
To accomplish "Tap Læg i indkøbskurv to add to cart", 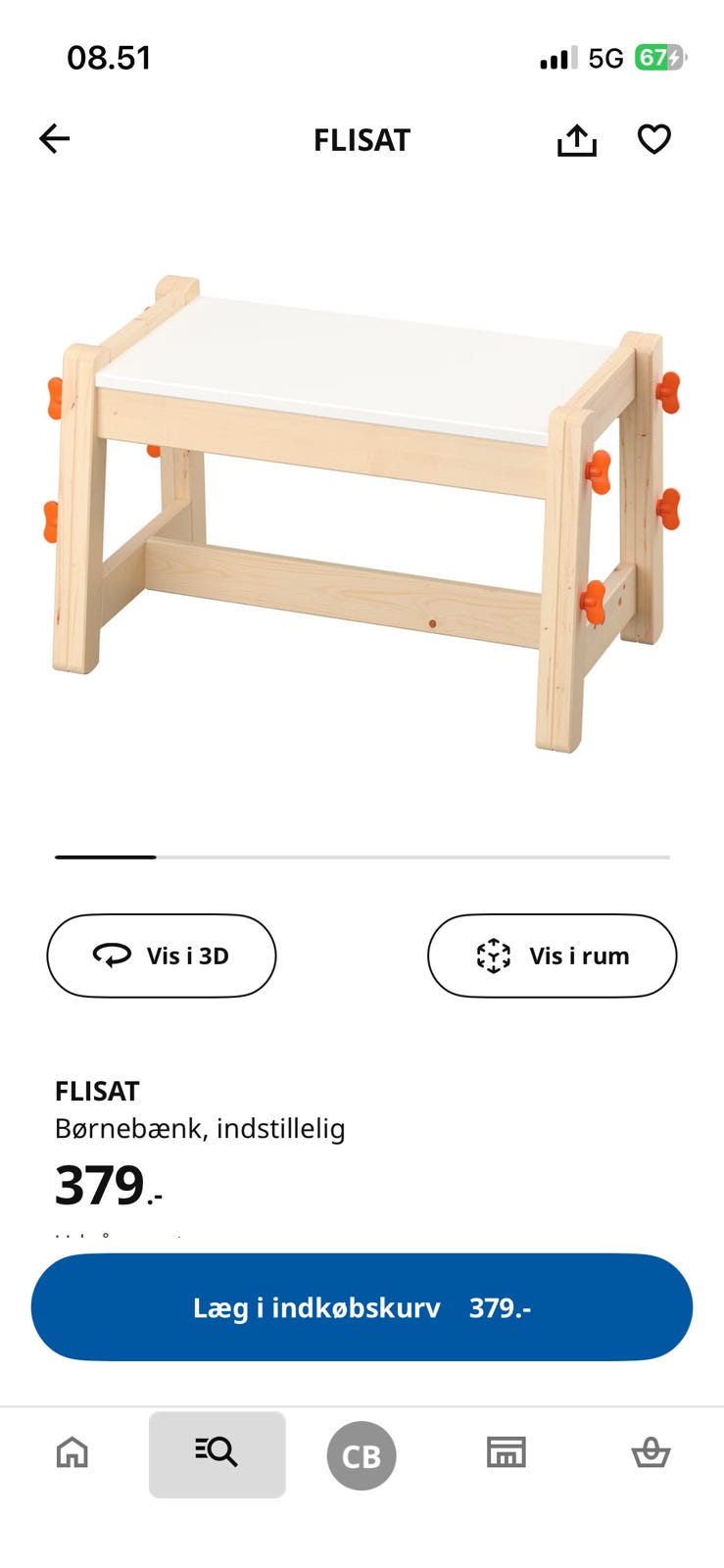I will (x=362, y=1306).
